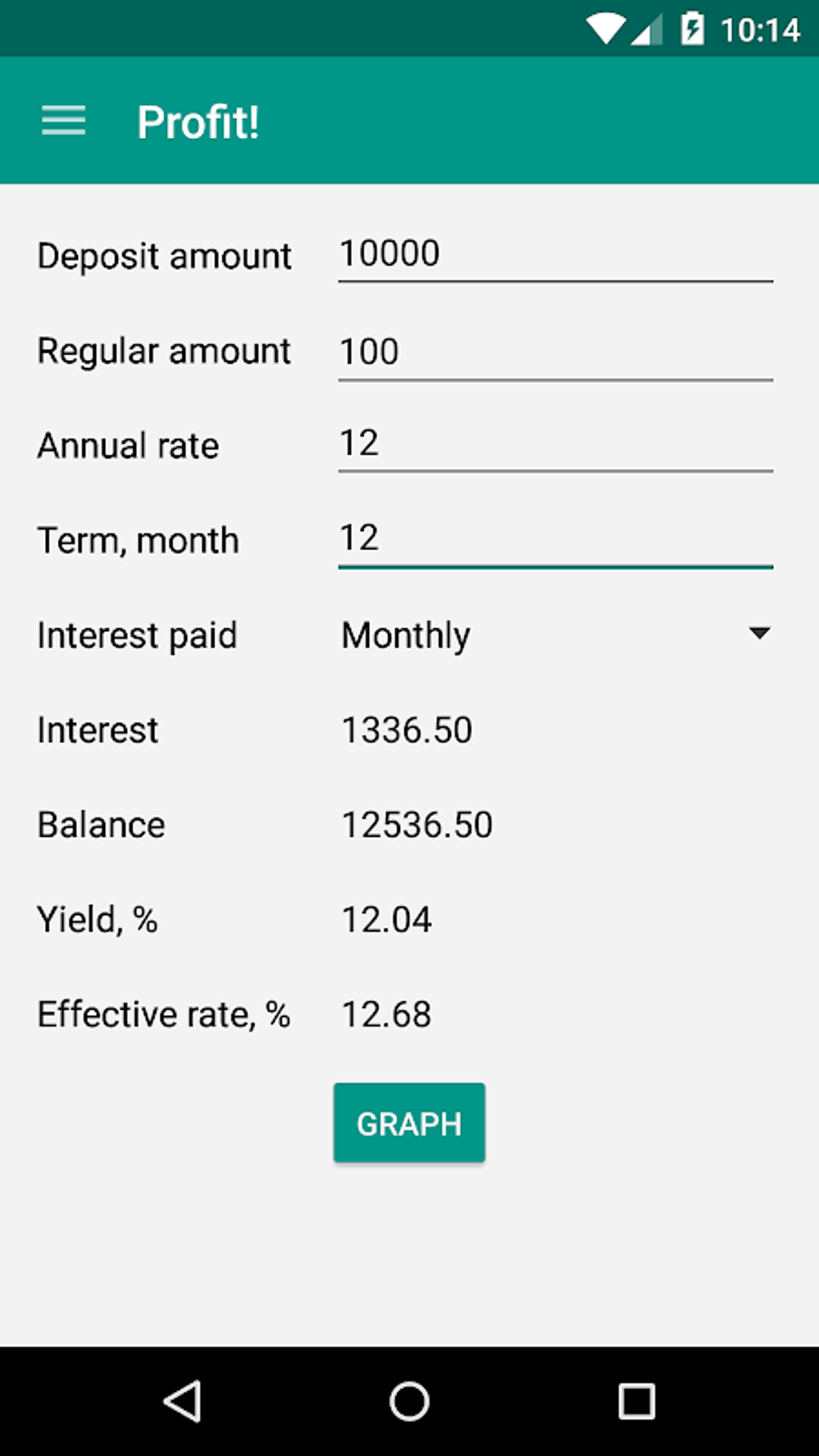
Task: Tap the Wi-Fi status icon
Action: tap(603, 29)
